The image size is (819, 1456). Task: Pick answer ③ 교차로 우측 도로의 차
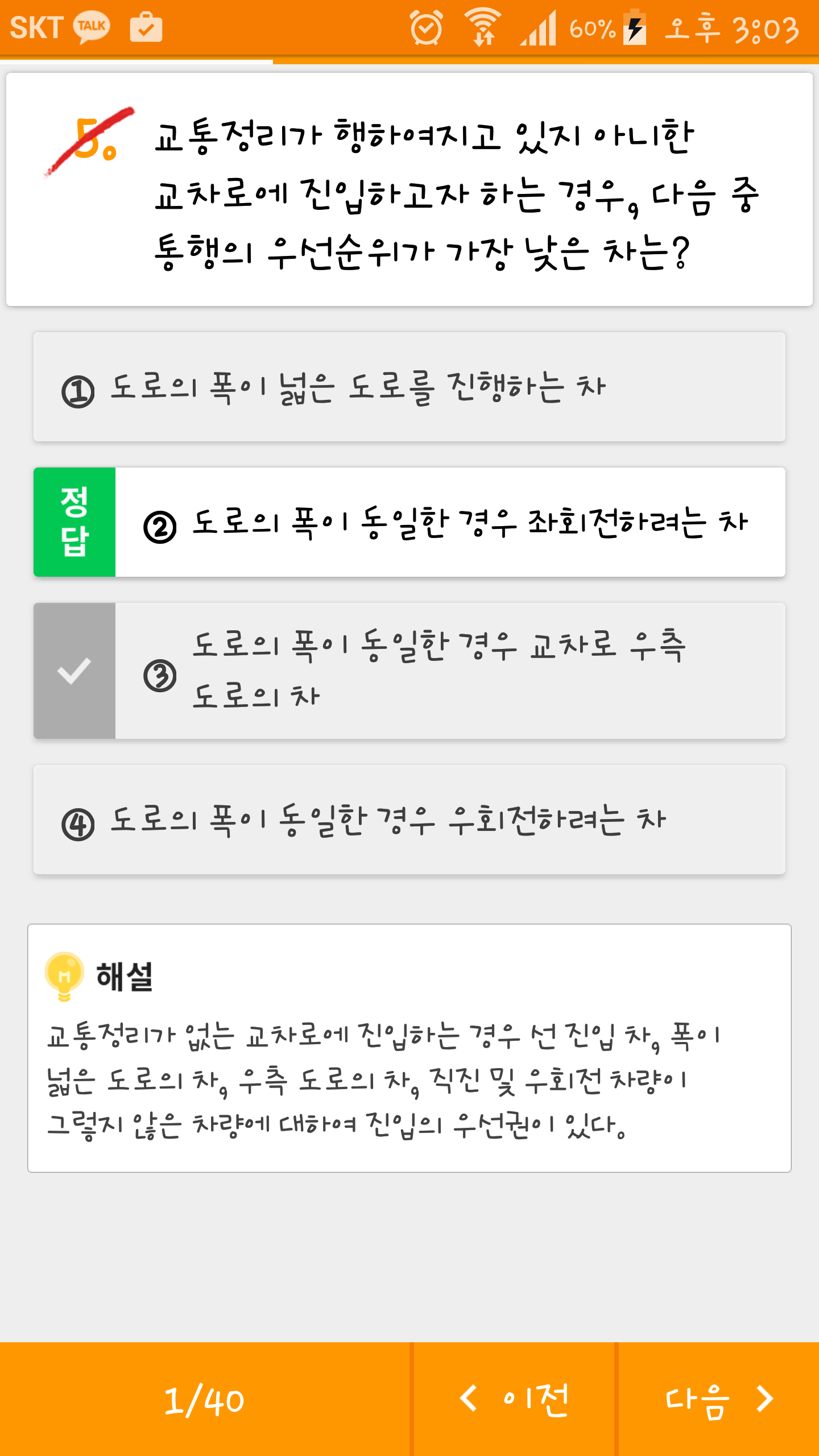click(x=449, y=671)
